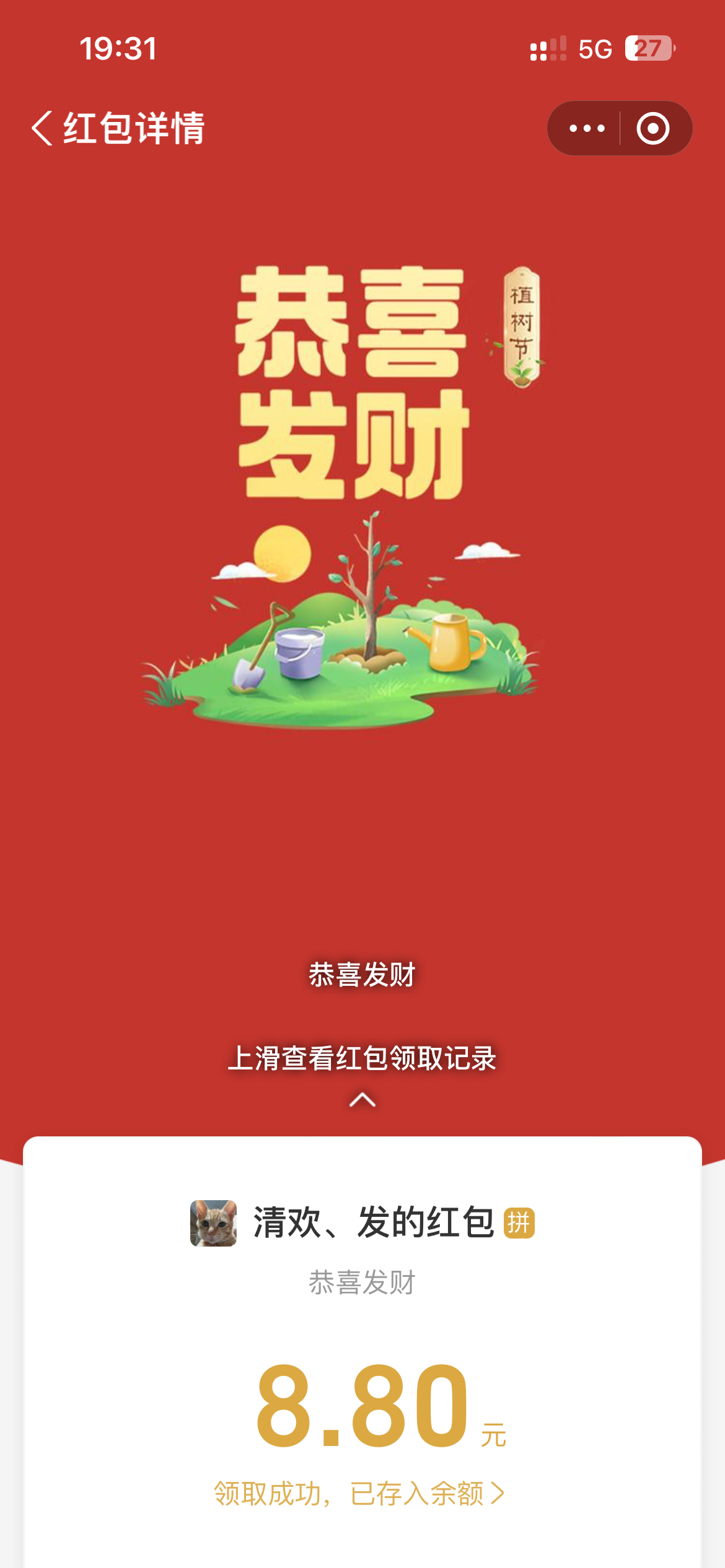The image size is (725, 1568).
Task: Open the mini program more options menu
Action: tap(586, 128)
